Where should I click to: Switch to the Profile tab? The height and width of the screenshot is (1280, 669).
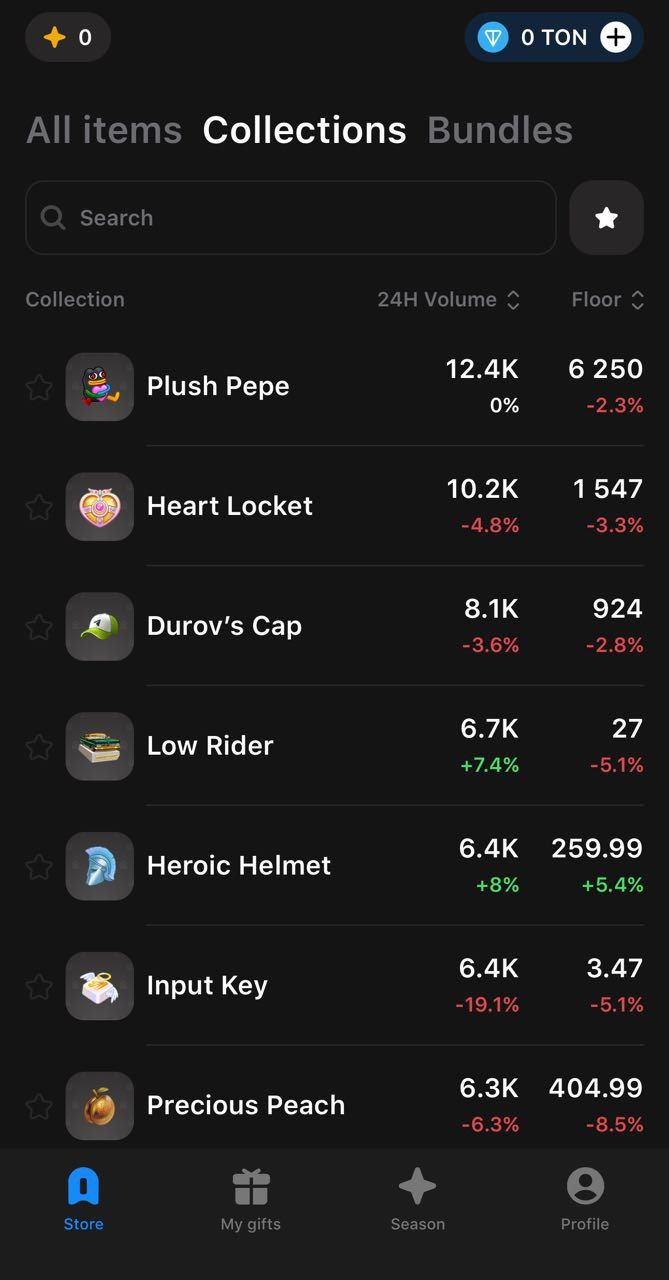pyautogui.click(x=585, y=1200)
